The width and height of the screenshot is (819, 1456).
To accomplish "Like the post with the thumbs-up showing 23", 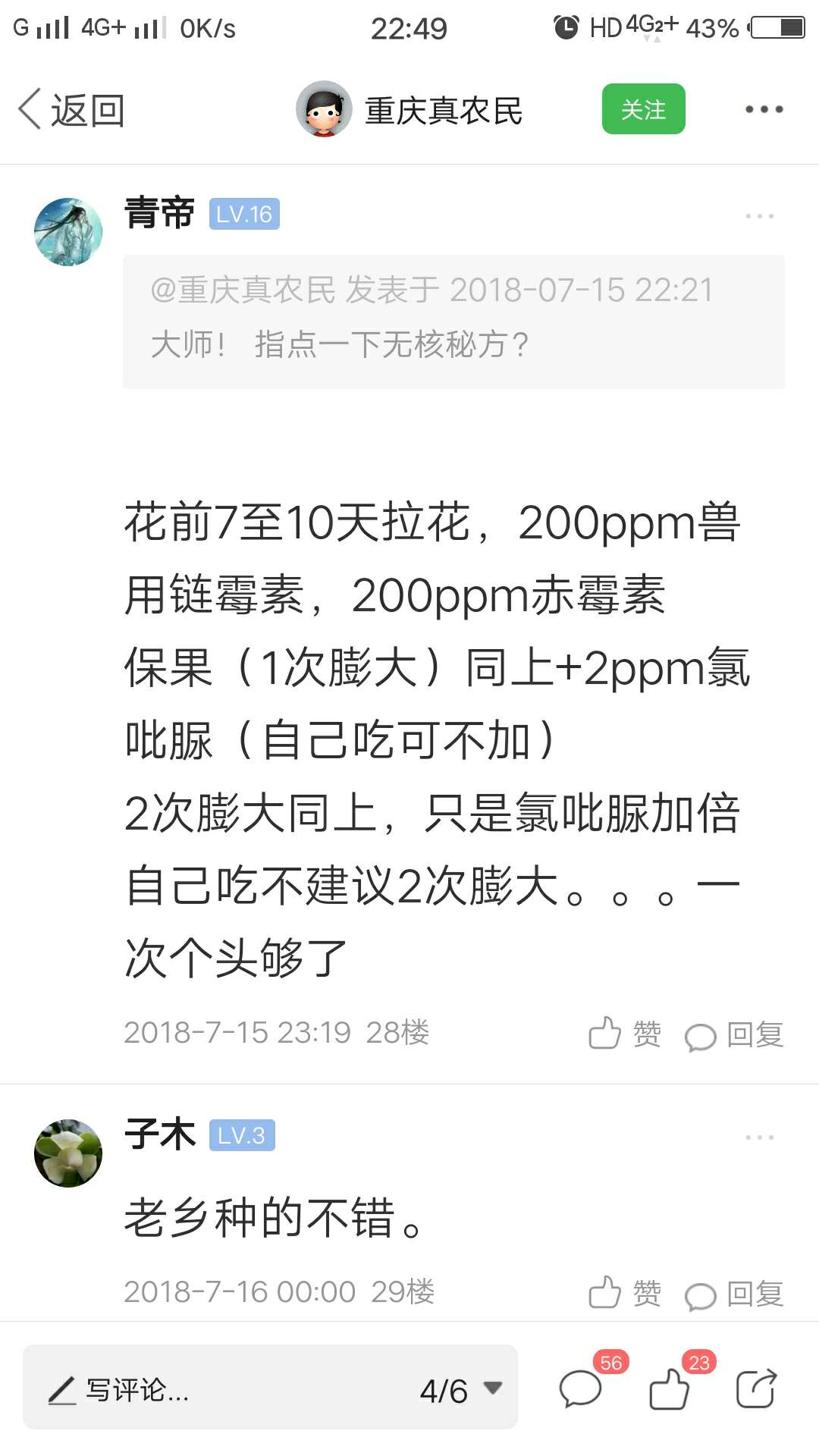I will [x=670, y=1389].
